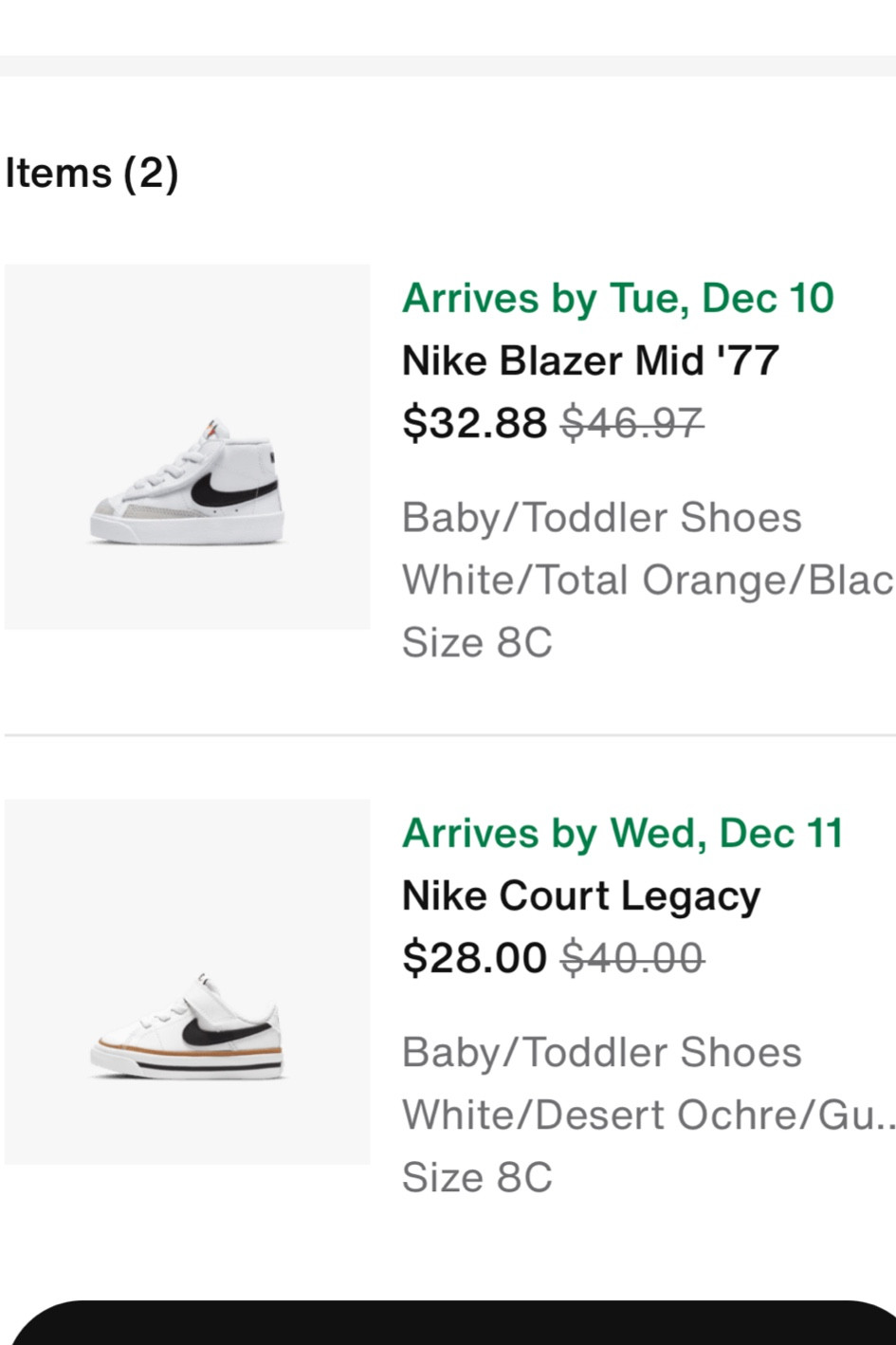Open the Nike Blazer Mid '77 product page

[589, 360]
